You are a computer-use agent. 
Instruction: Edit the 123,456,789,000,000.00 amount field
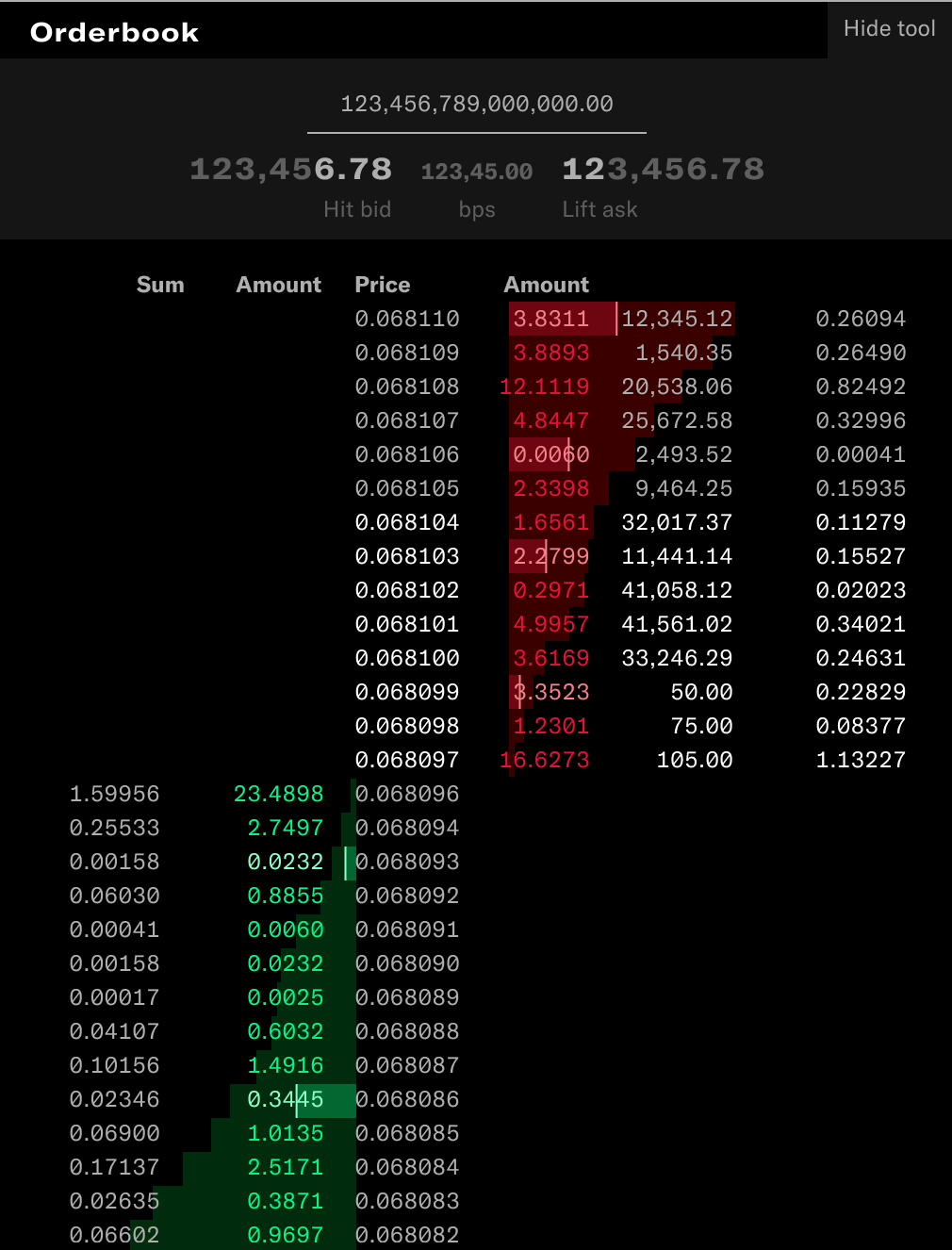pos(476,104)
